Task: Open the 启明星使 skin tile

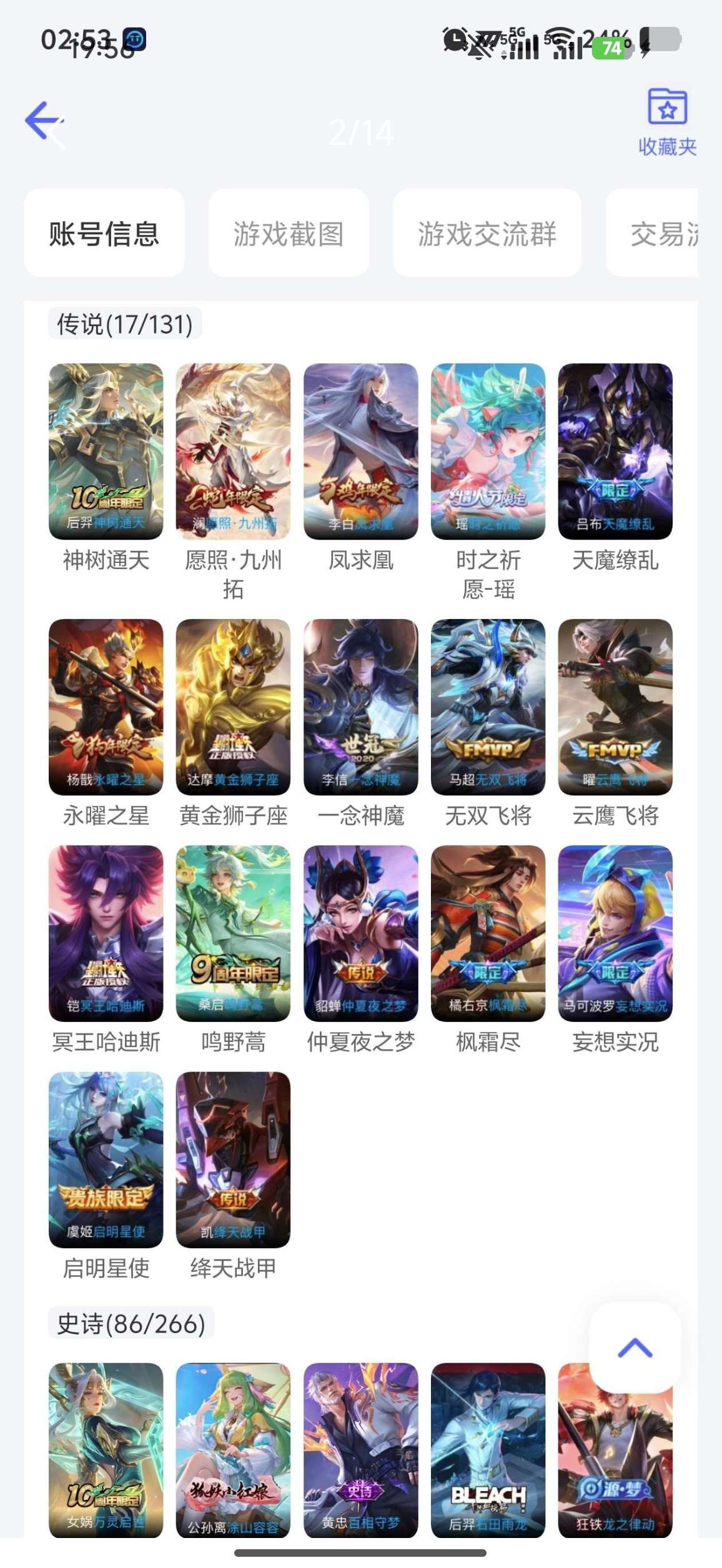Action: click(106, 1159)
